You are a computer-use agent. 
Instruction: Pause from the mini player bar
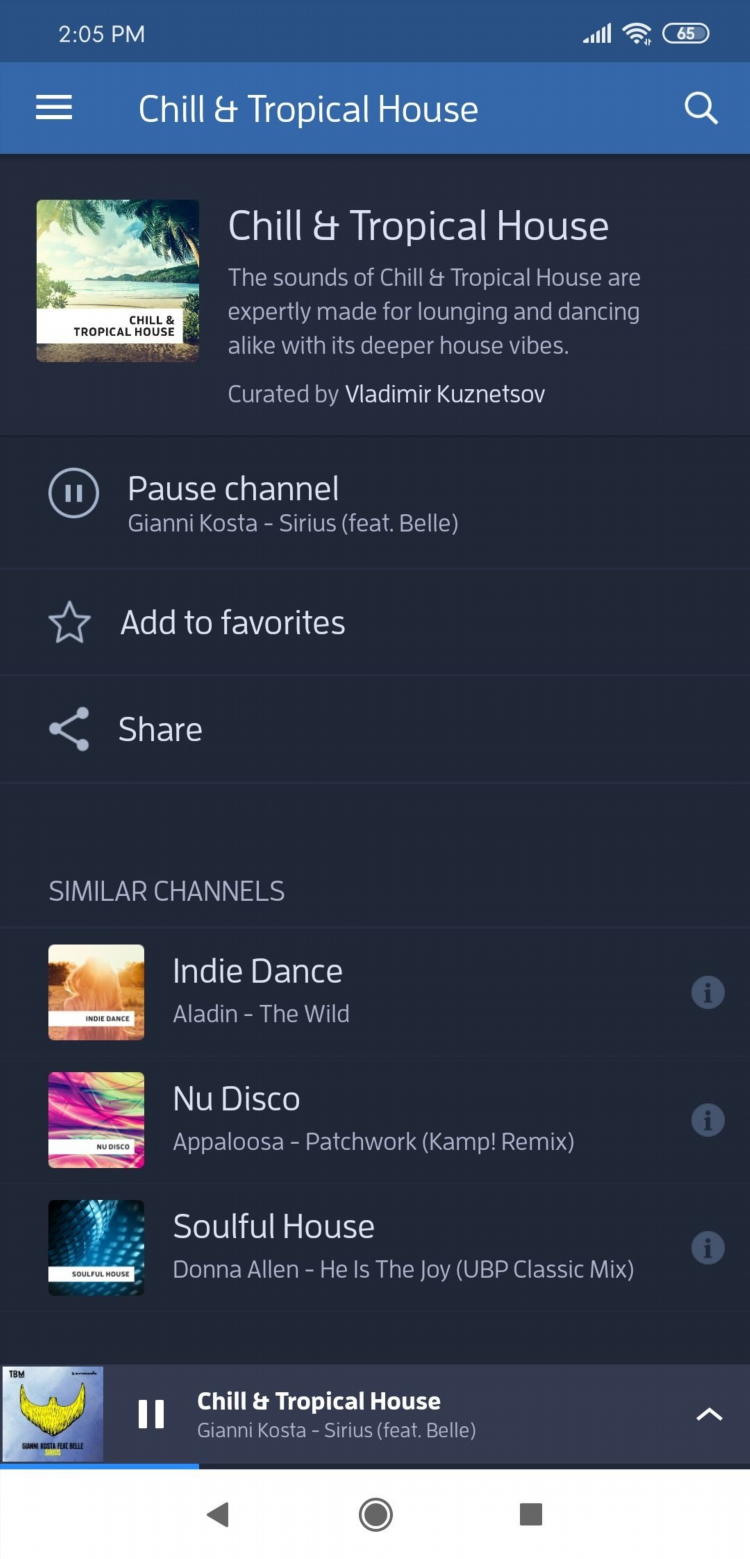tap(151, 1414)
